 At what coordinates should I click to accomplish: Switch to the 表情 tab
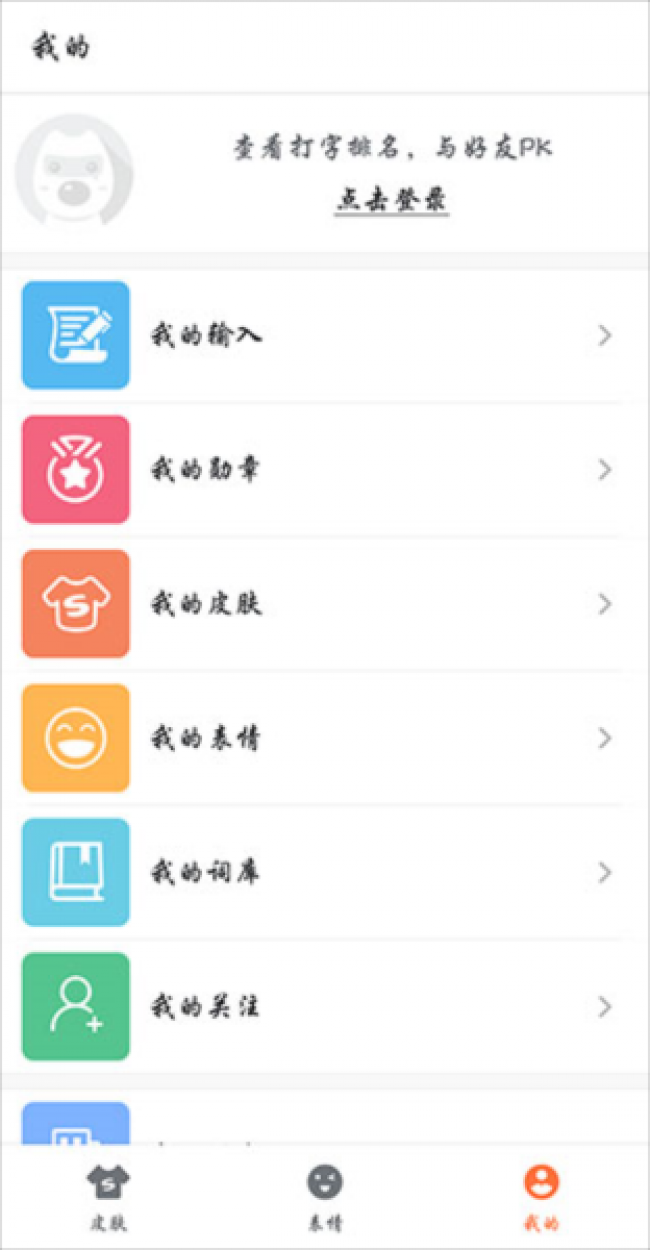325,1196
